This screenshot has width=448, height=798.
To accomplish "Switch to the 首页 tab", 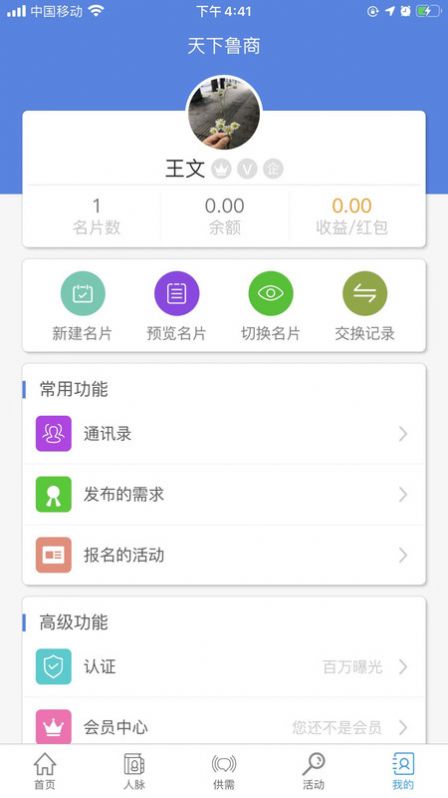I will point(45,771).
